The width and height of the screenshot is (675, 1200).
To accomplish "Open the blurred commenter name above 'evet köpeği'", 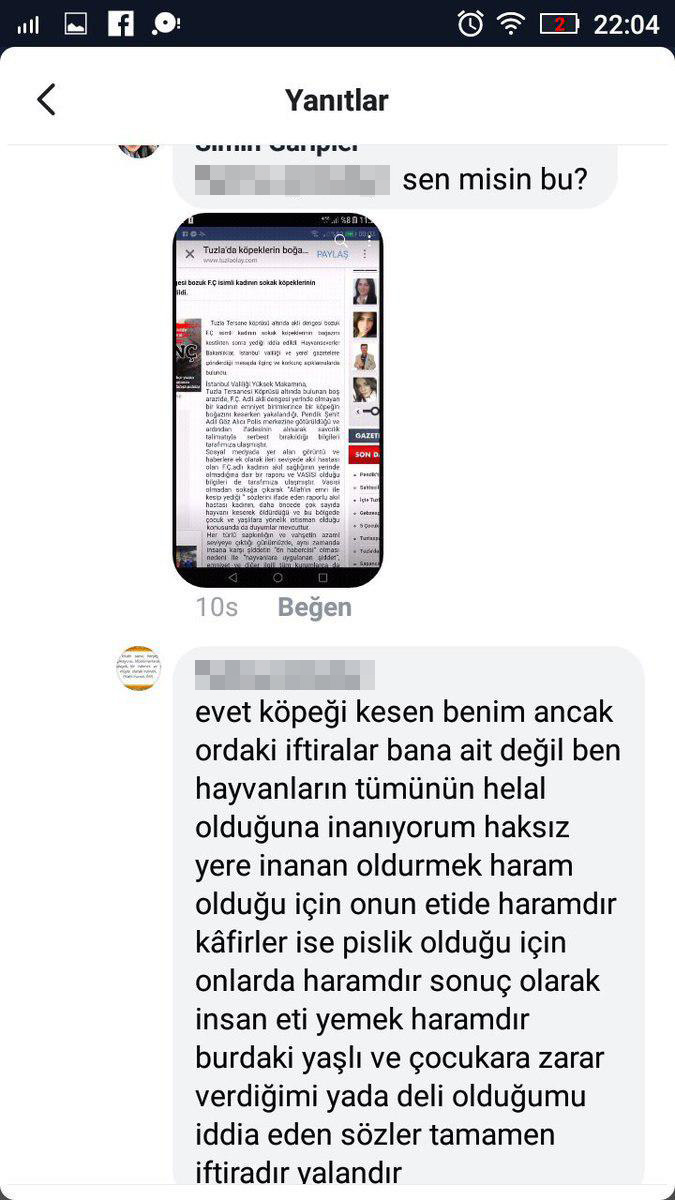I will pos(284,675).
